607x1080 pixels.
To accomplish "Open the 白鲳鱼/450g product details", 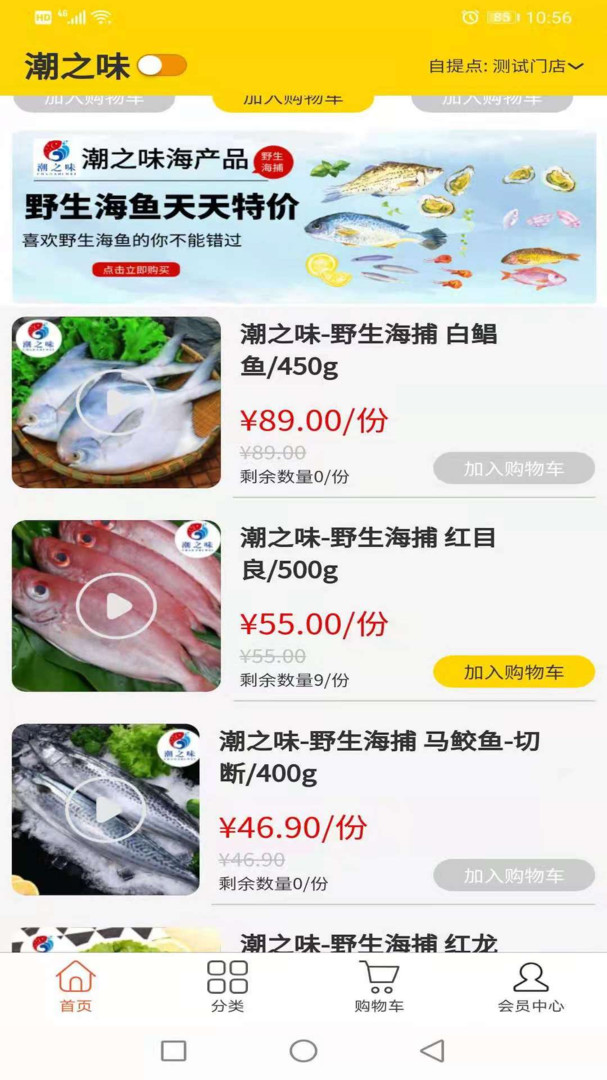I will (x=368, y=350).
